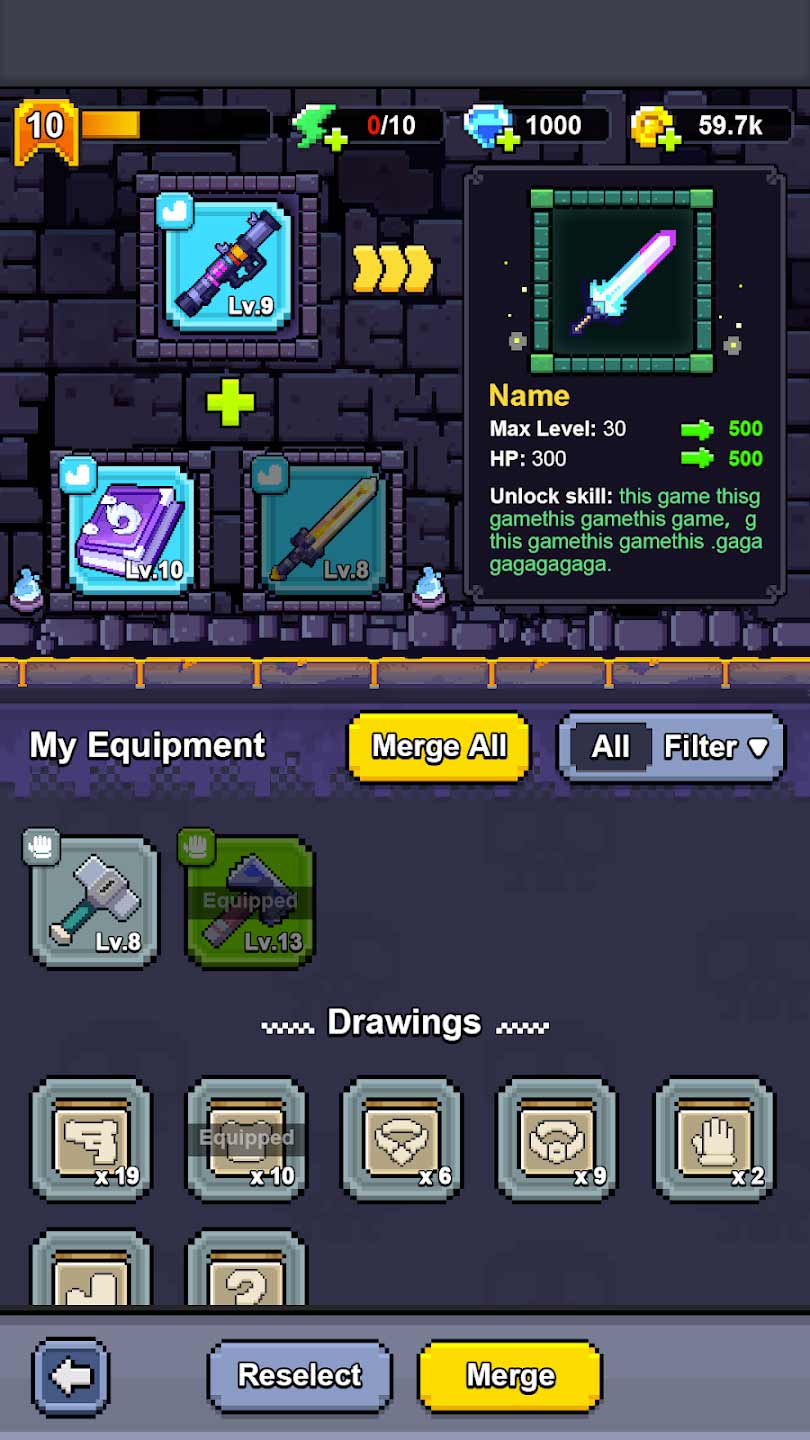Select the x6 necklace drawing
Image resolution: width=810 pixels, height=1440 pixels.
(x=402, y=1138)
